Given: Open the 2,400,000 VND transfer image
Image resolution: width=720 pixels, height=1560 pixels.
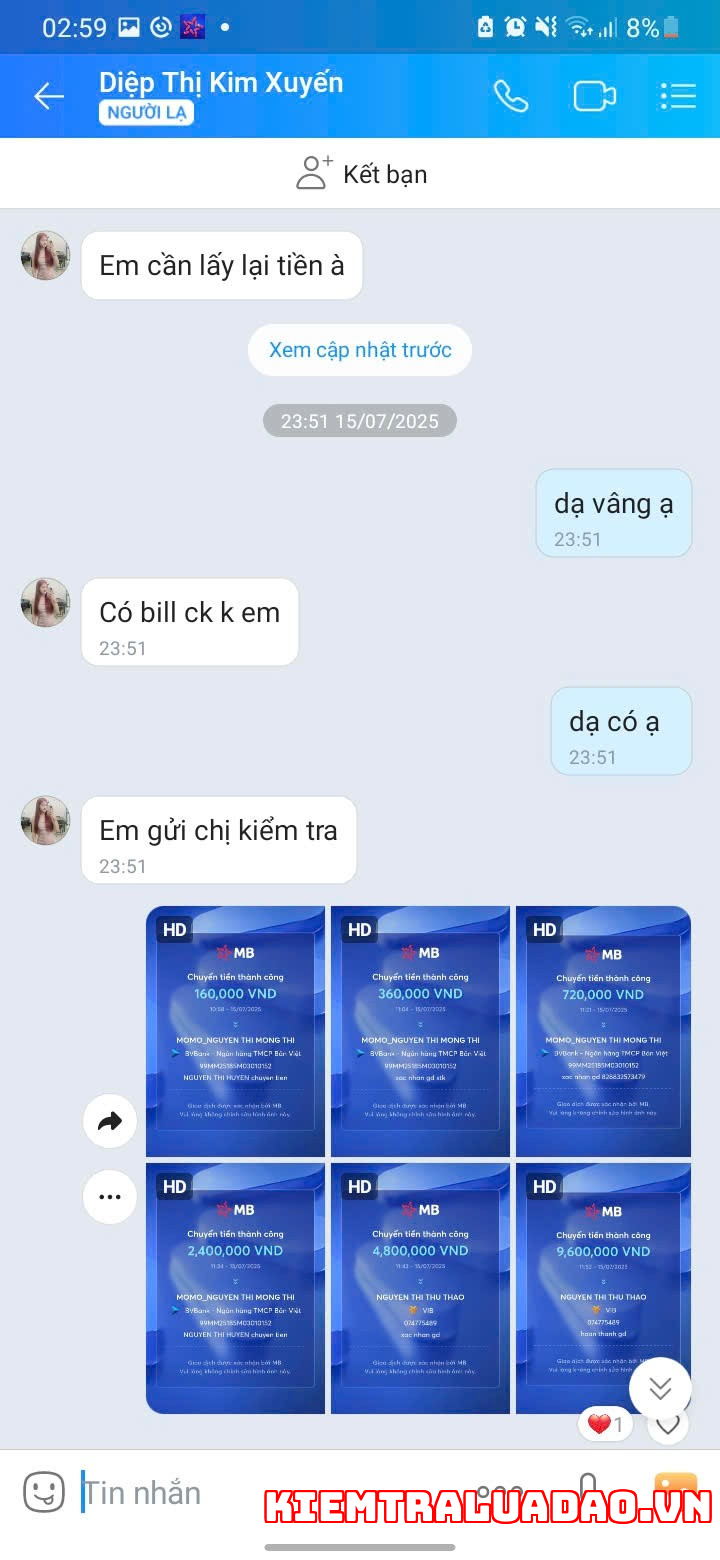Looking at the screenshot, I should 235,1288.
